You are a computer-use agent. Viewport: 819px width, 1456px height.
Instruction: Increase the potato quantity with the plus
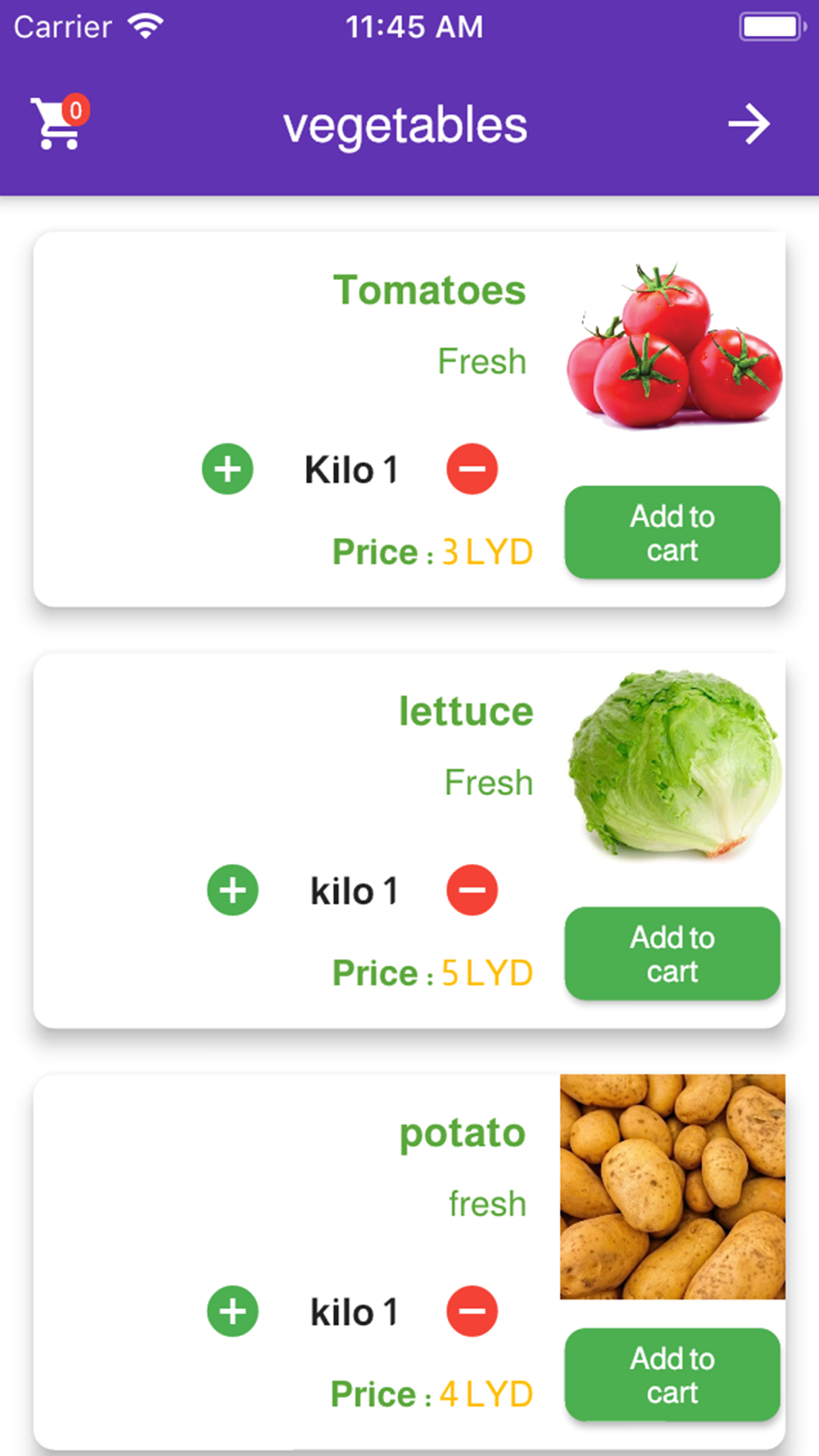pos(233,1311)
